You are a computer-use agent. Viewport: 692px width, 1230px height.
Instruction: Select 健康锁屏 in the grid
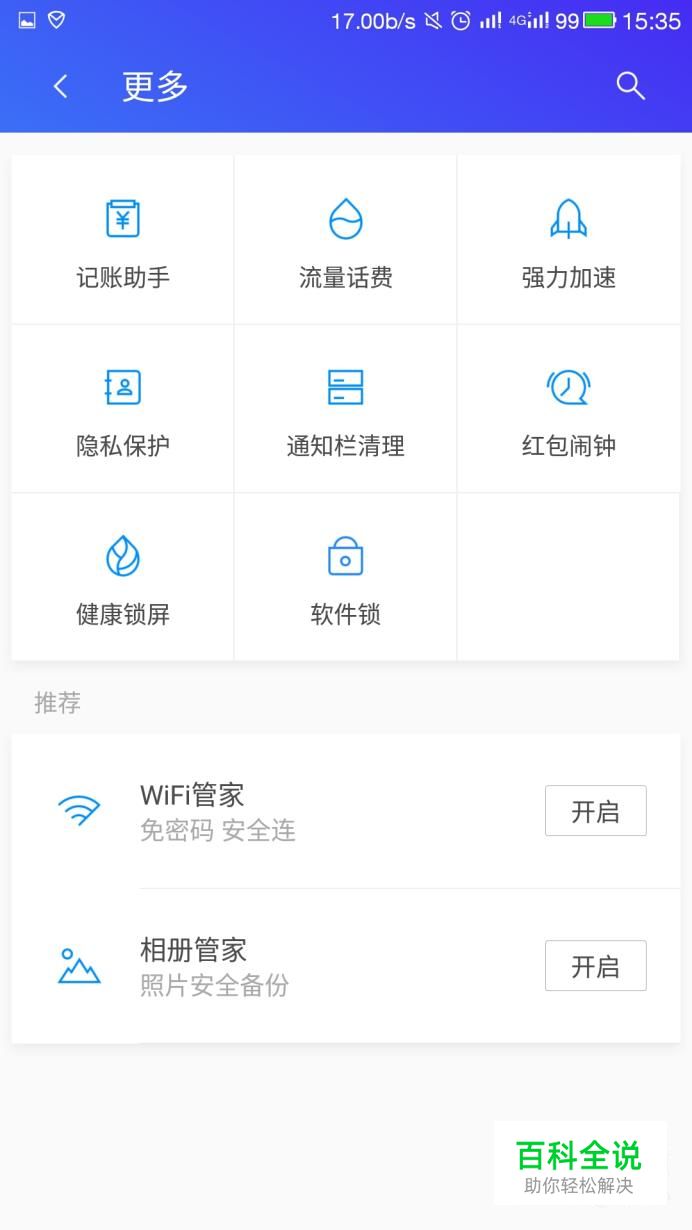point(123,576)
